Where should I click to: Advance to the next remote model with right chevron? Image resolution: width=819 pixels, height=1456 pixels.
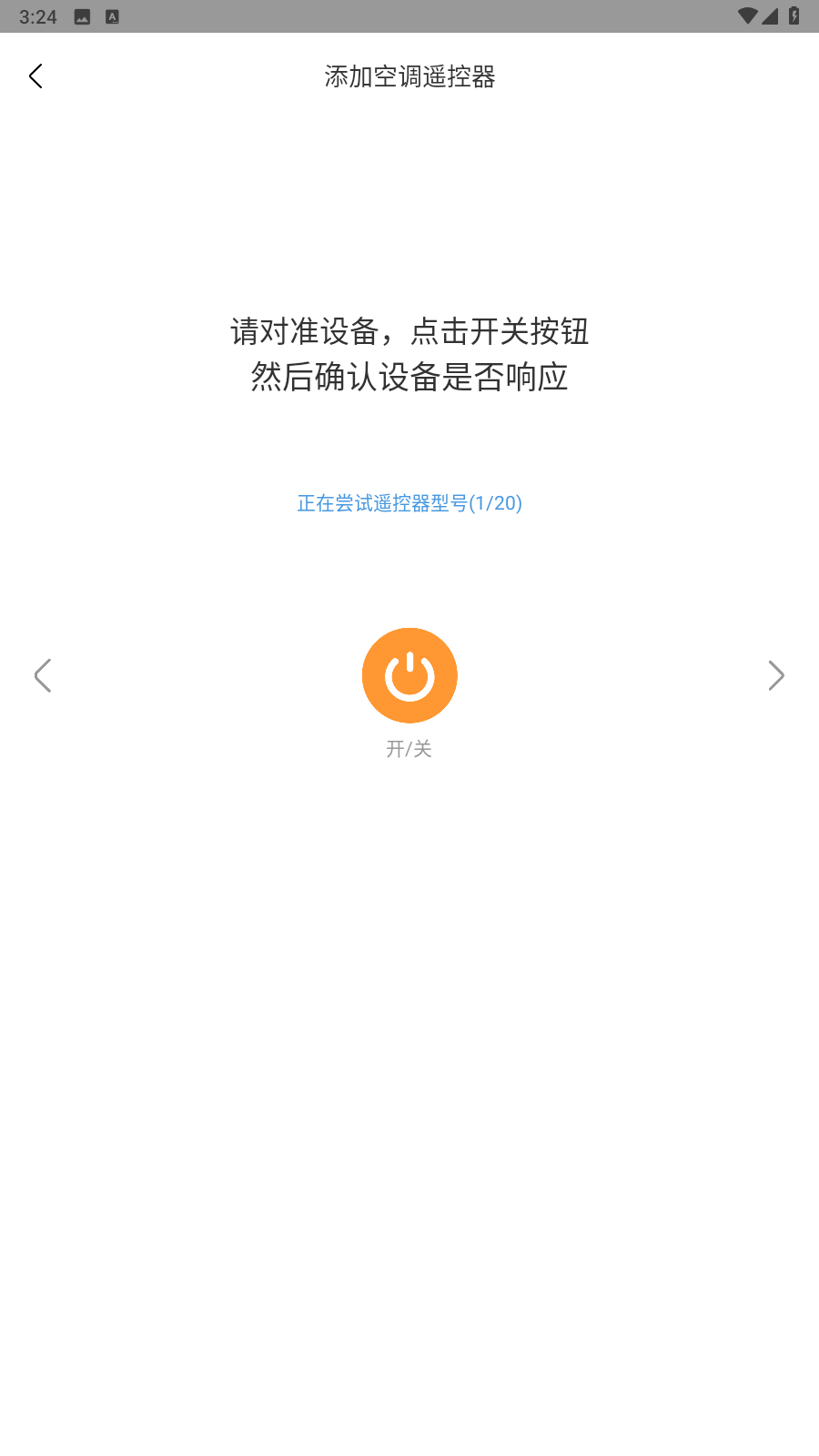click(777, 675)
